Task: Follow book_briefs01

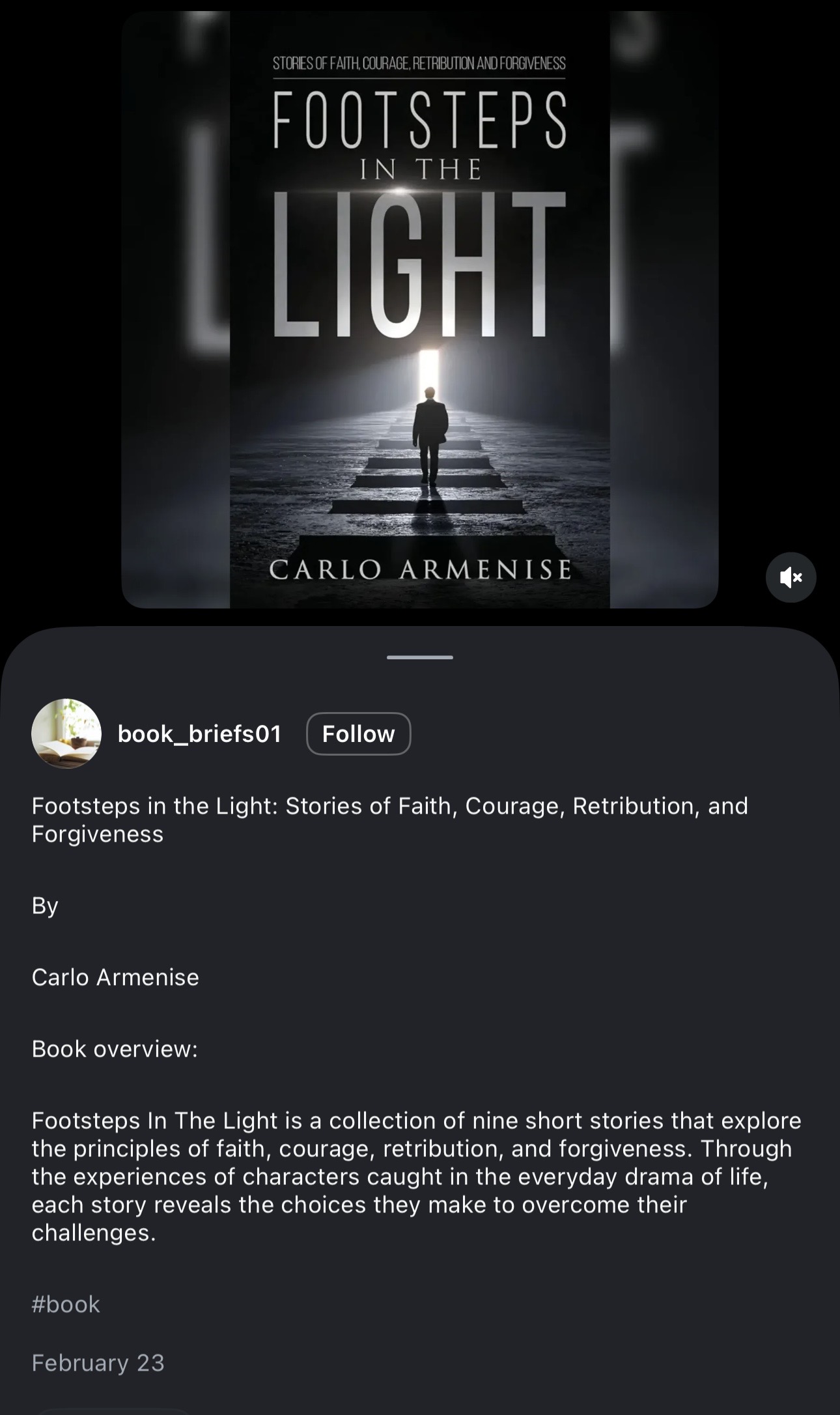Action: tap(358, 734)
